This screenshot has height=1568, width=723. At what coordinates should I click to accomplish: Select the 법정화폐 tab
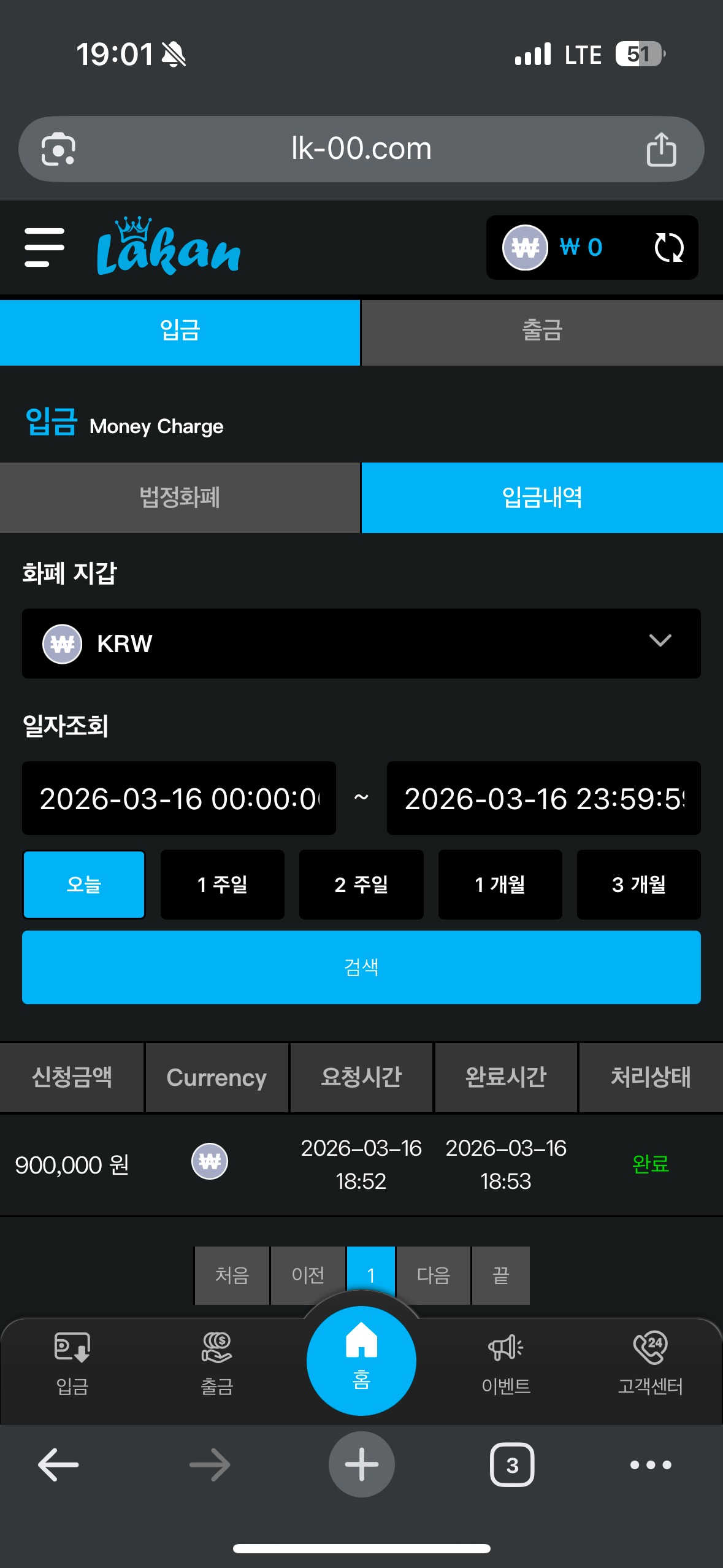[x=180, y=498]
